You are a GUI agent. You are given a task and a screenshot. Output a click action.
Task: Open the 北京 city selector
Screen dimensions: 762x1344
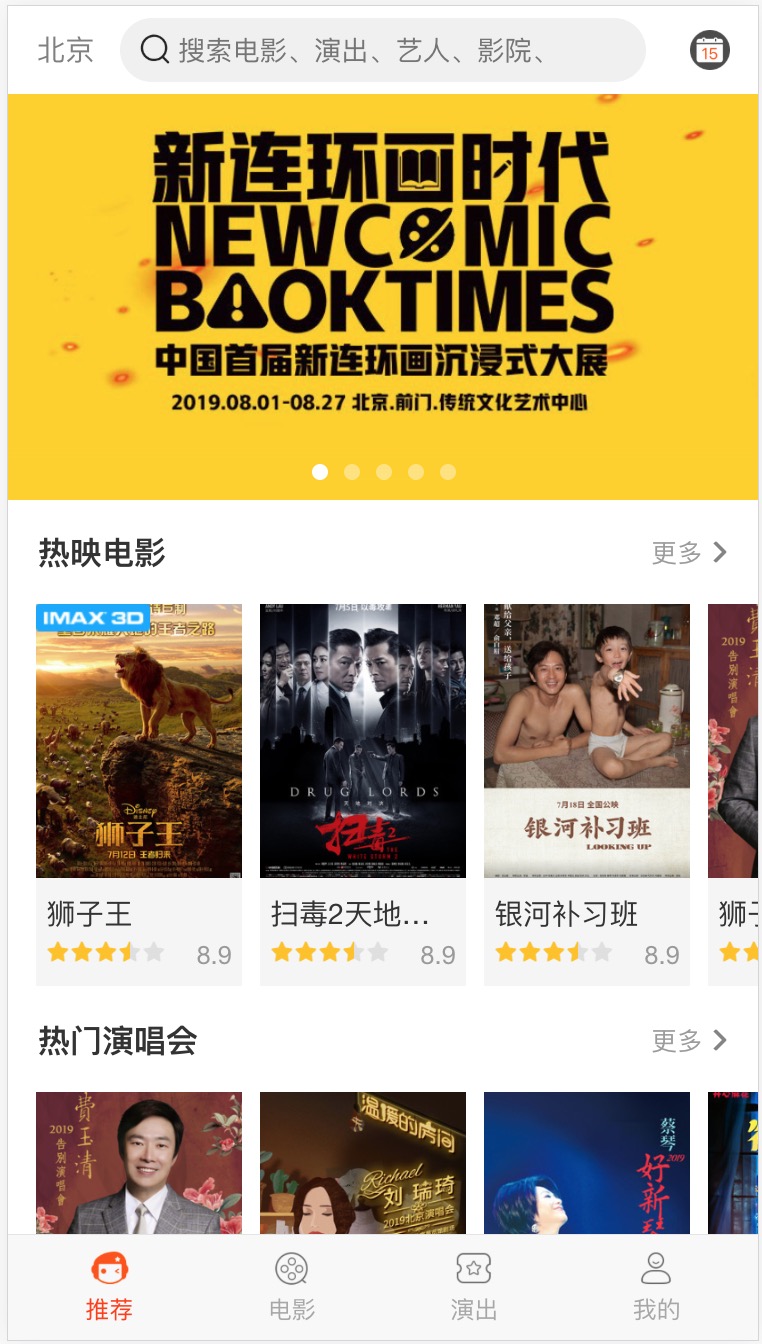tap(65, 50)
